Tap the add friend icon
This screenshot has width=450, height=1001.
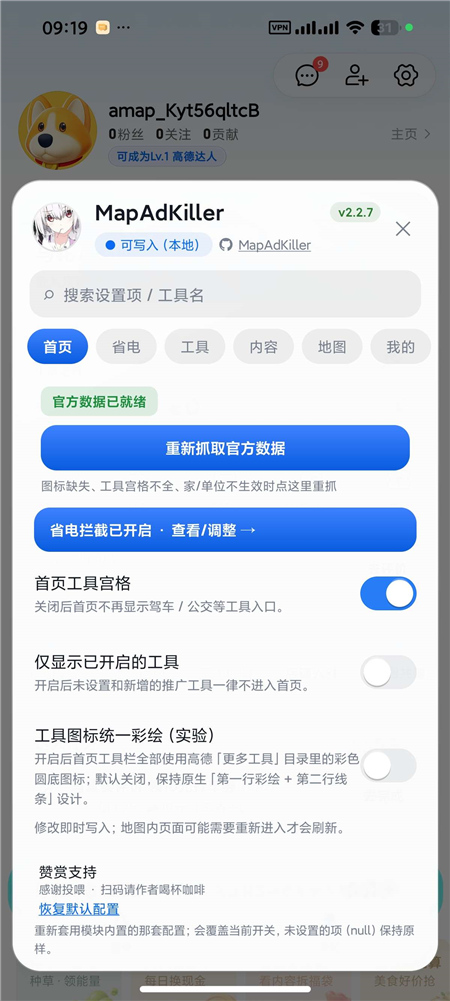coord(356,75)
